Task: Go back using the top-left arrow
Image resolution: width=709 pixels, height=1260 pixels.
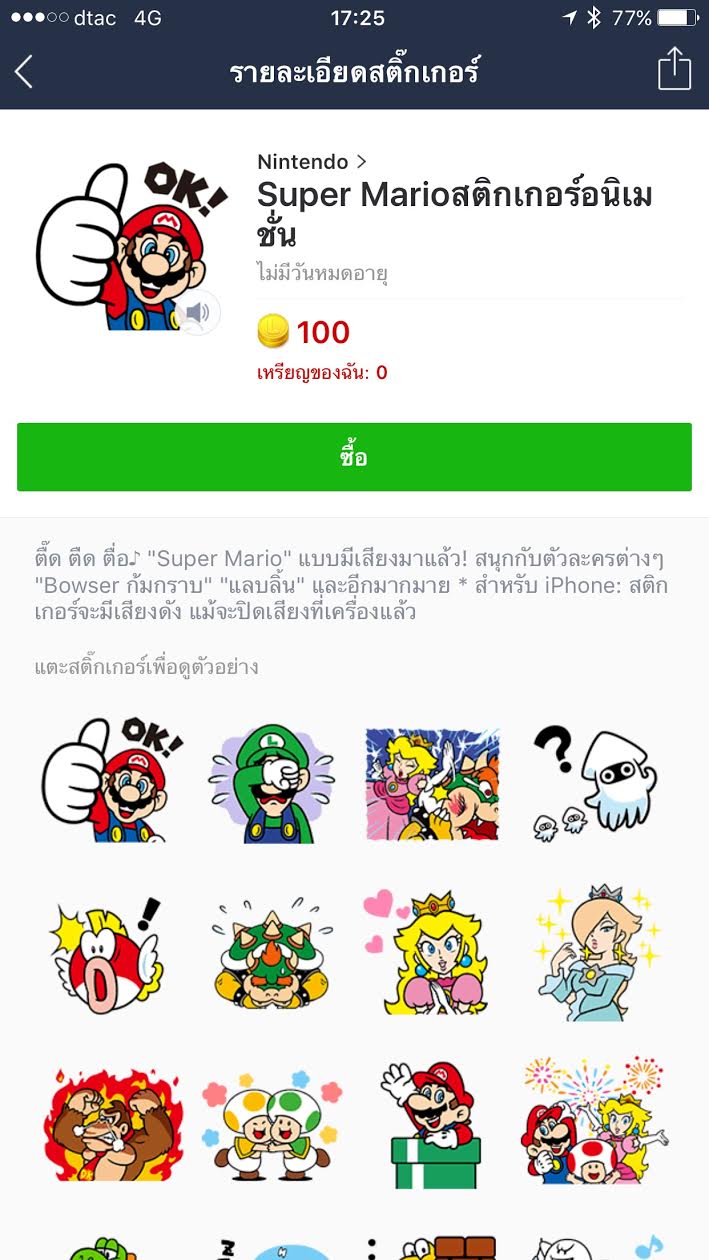Action: [25, 72]
